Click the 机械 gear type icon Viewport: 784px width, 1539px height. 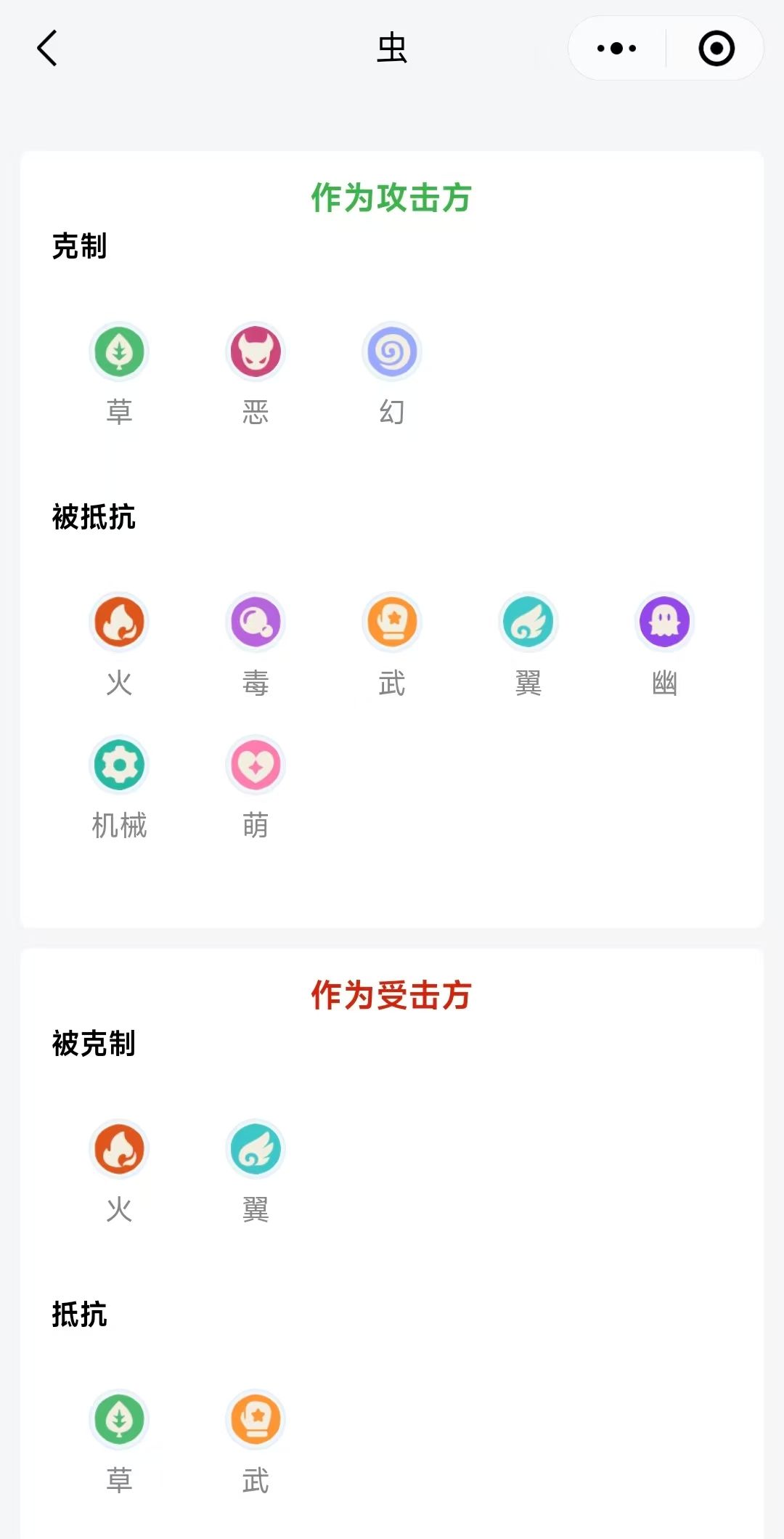[x=119, y=764]
